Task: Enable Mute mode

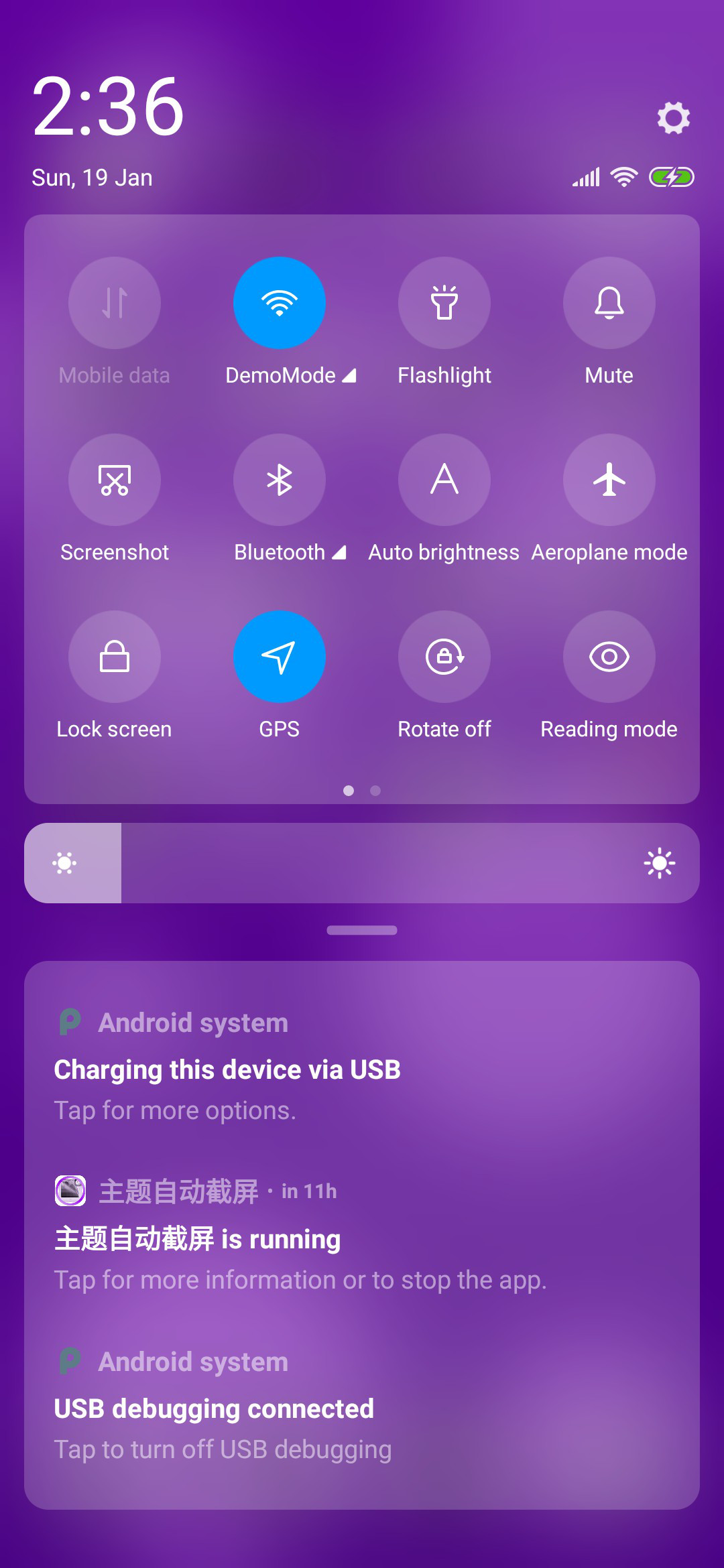Action: coord(609,303)
